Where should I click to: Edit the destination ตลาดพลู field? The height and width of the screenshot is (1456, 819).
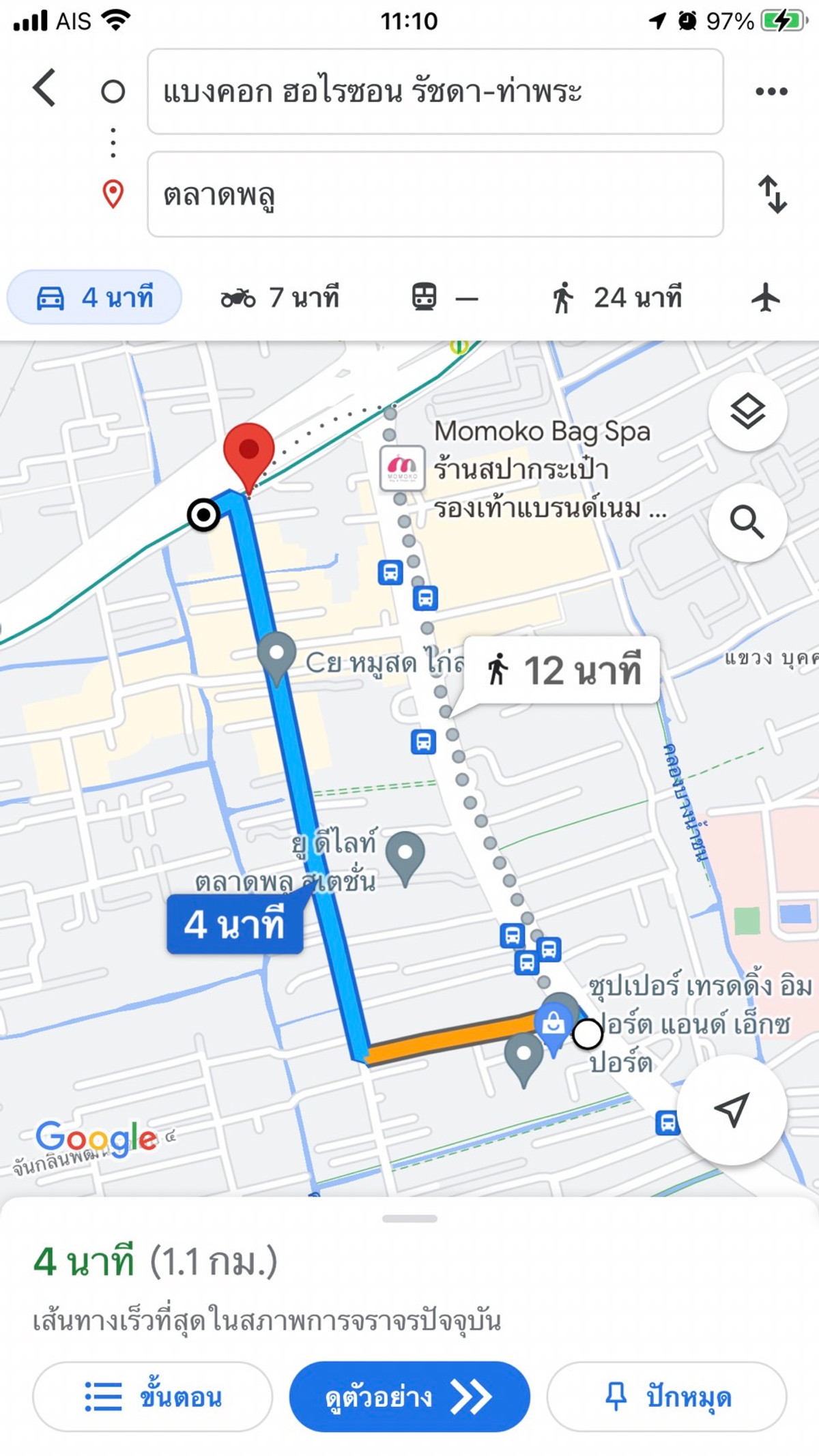[x=435, y=194]
